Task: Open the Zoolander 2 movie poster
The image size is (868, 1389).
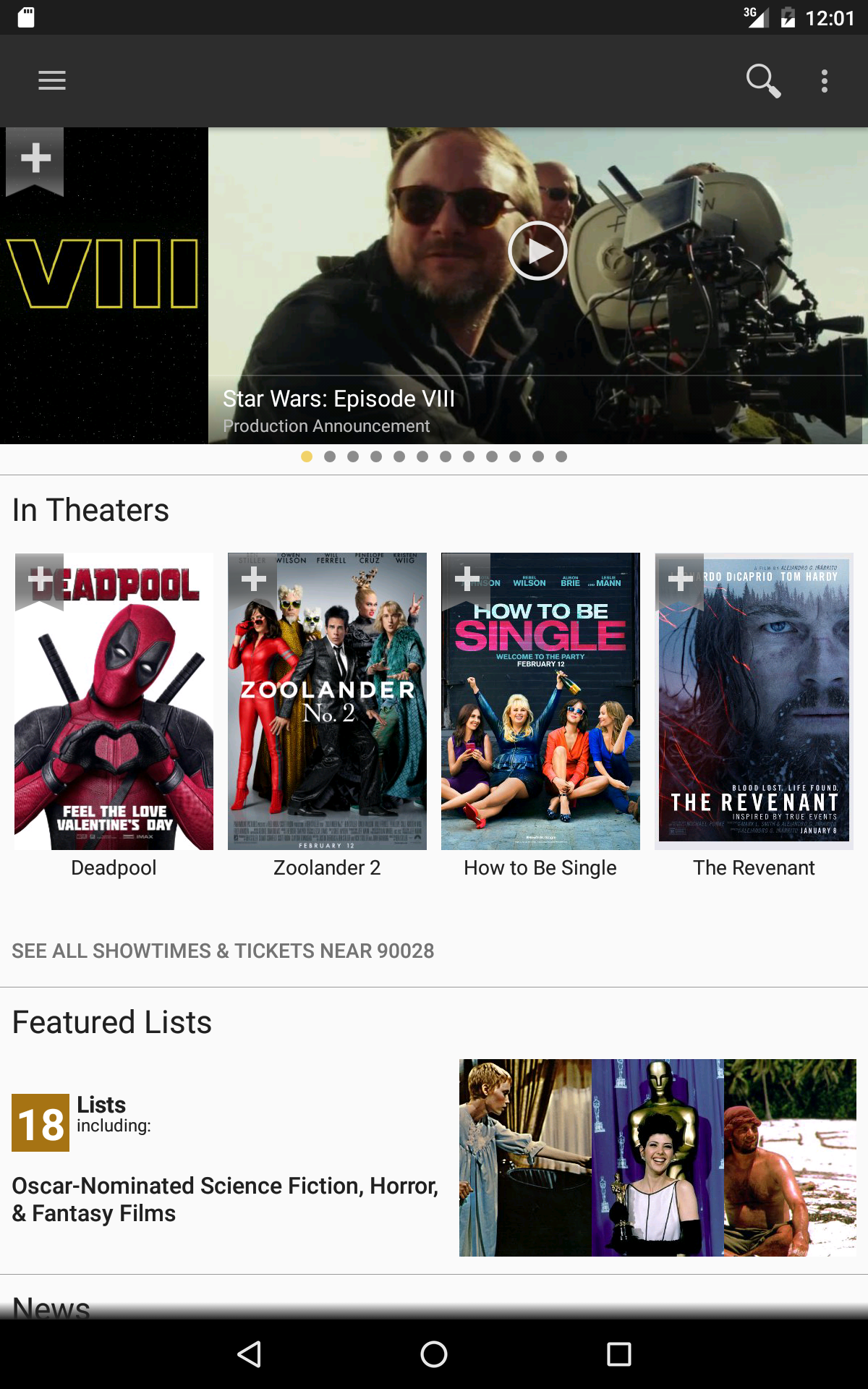Action: click(x=327, y=716)
